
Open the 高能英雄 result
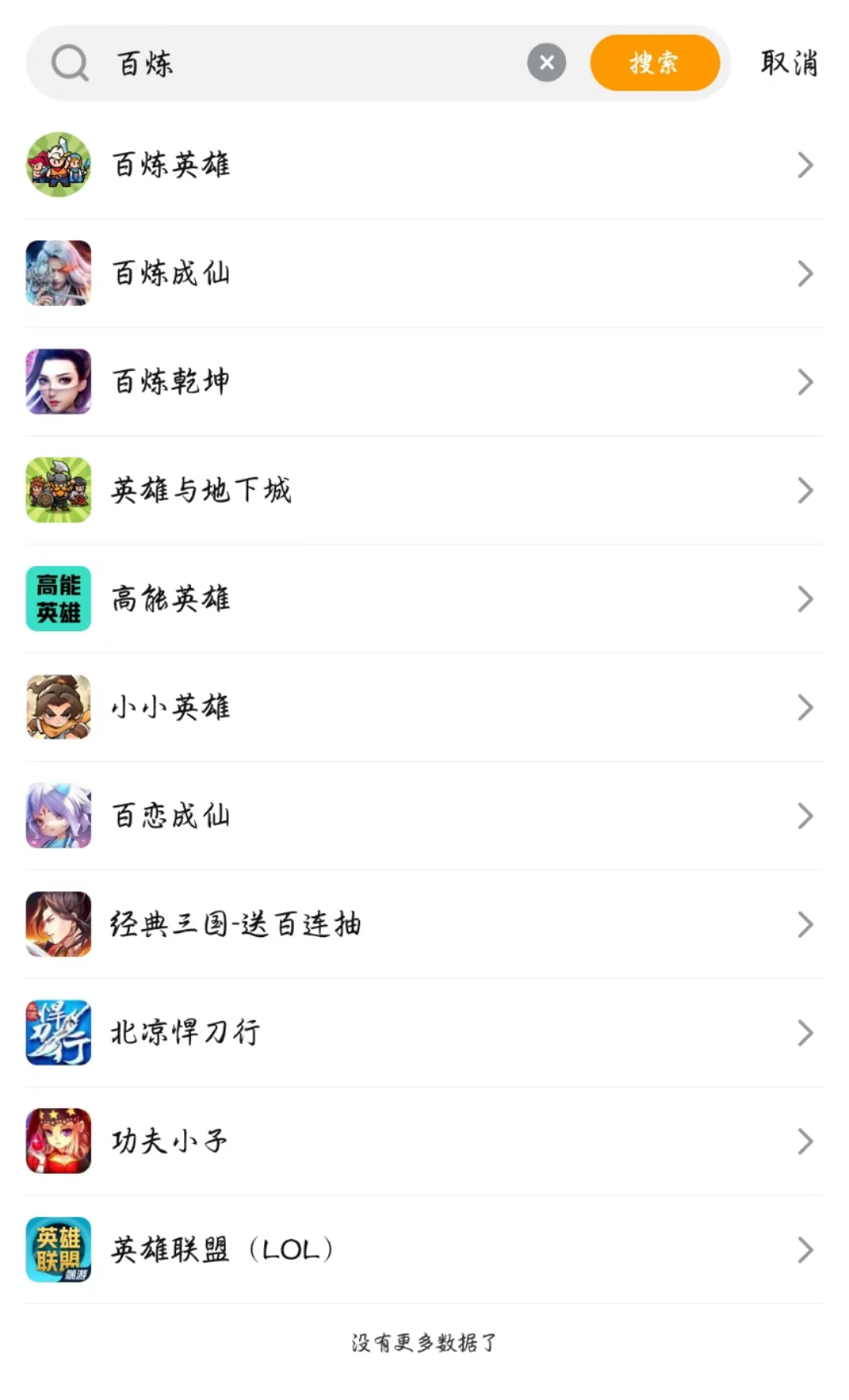click(x=424, y=599)
